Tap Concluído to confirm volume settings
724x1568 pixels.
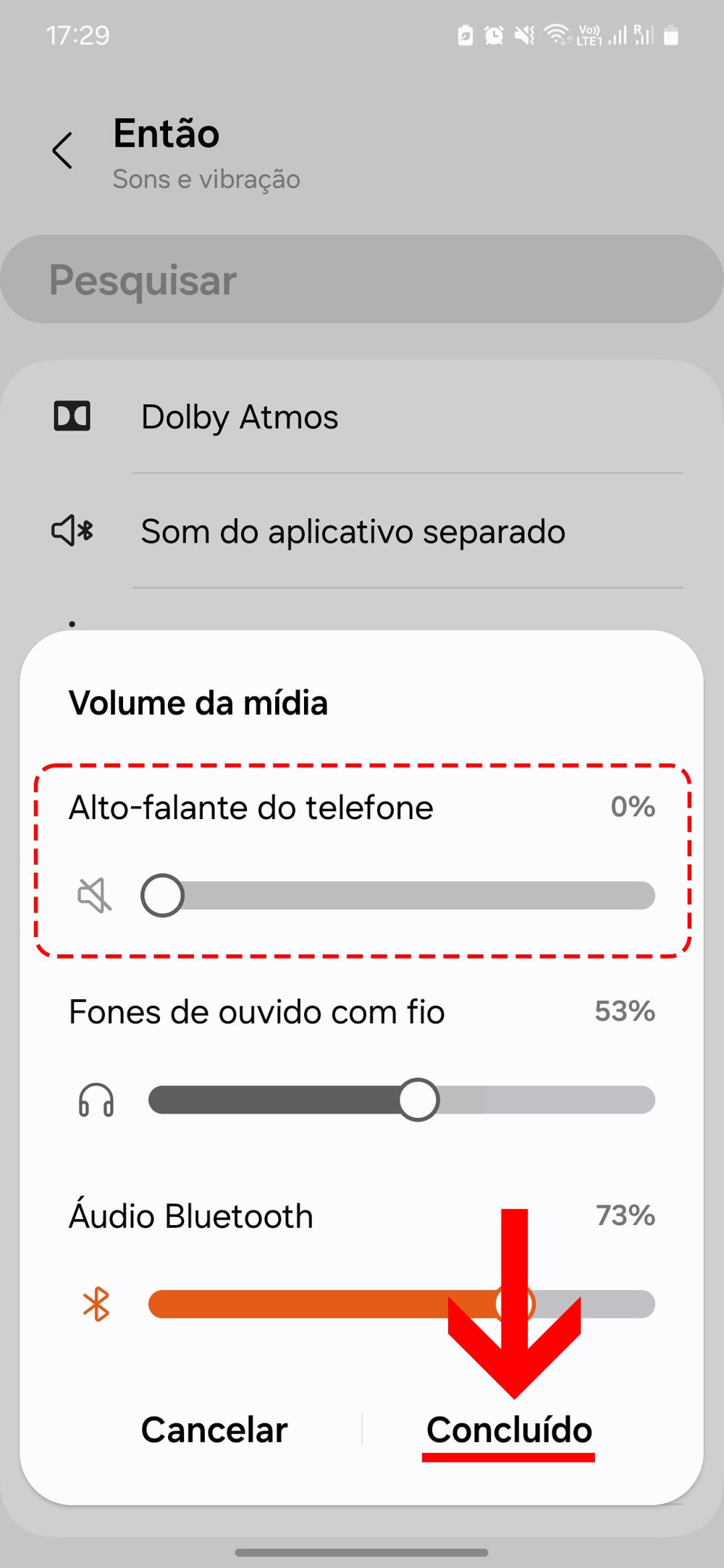pyautogui.click(x=509, y=1430)
